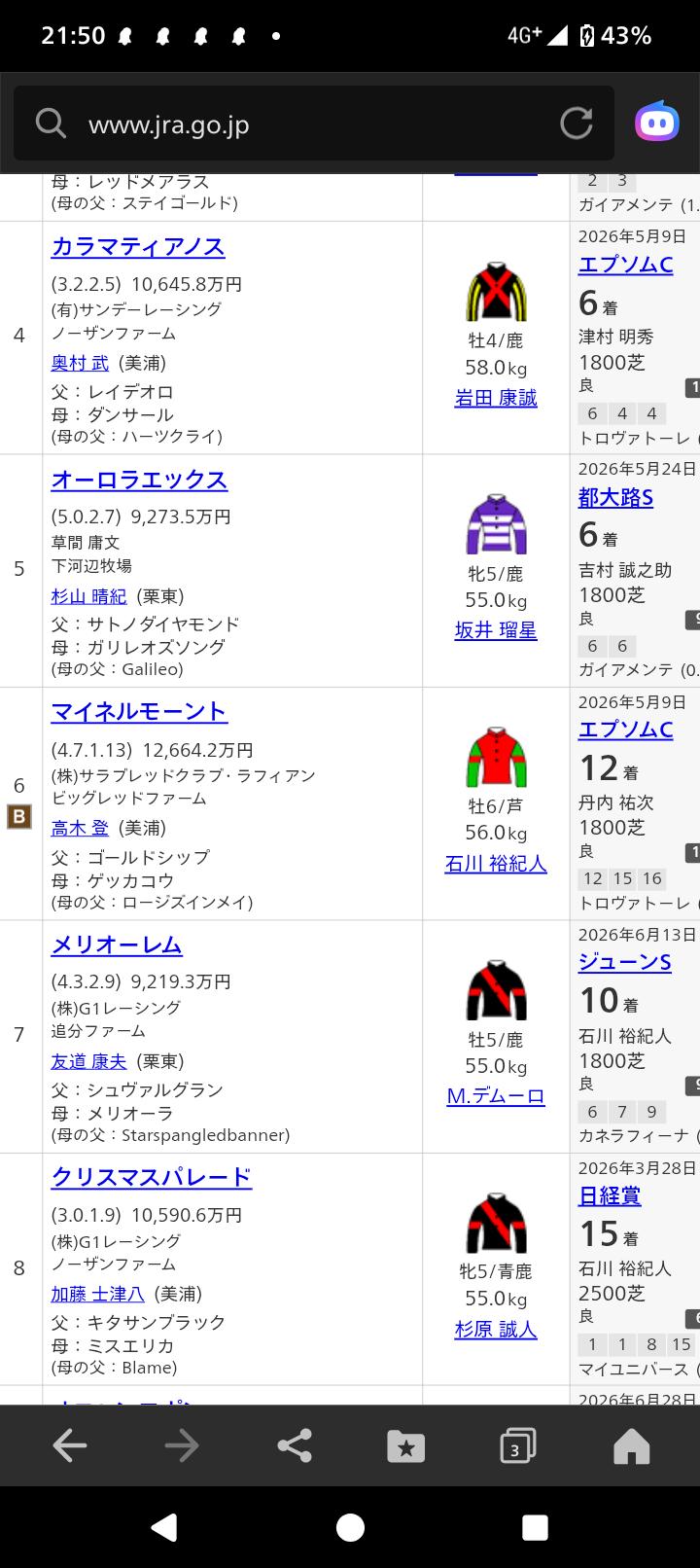This screenshot has height=1568, width=700.
Task: Open horse マイネルモーント link
Action: tap(139, 712)
